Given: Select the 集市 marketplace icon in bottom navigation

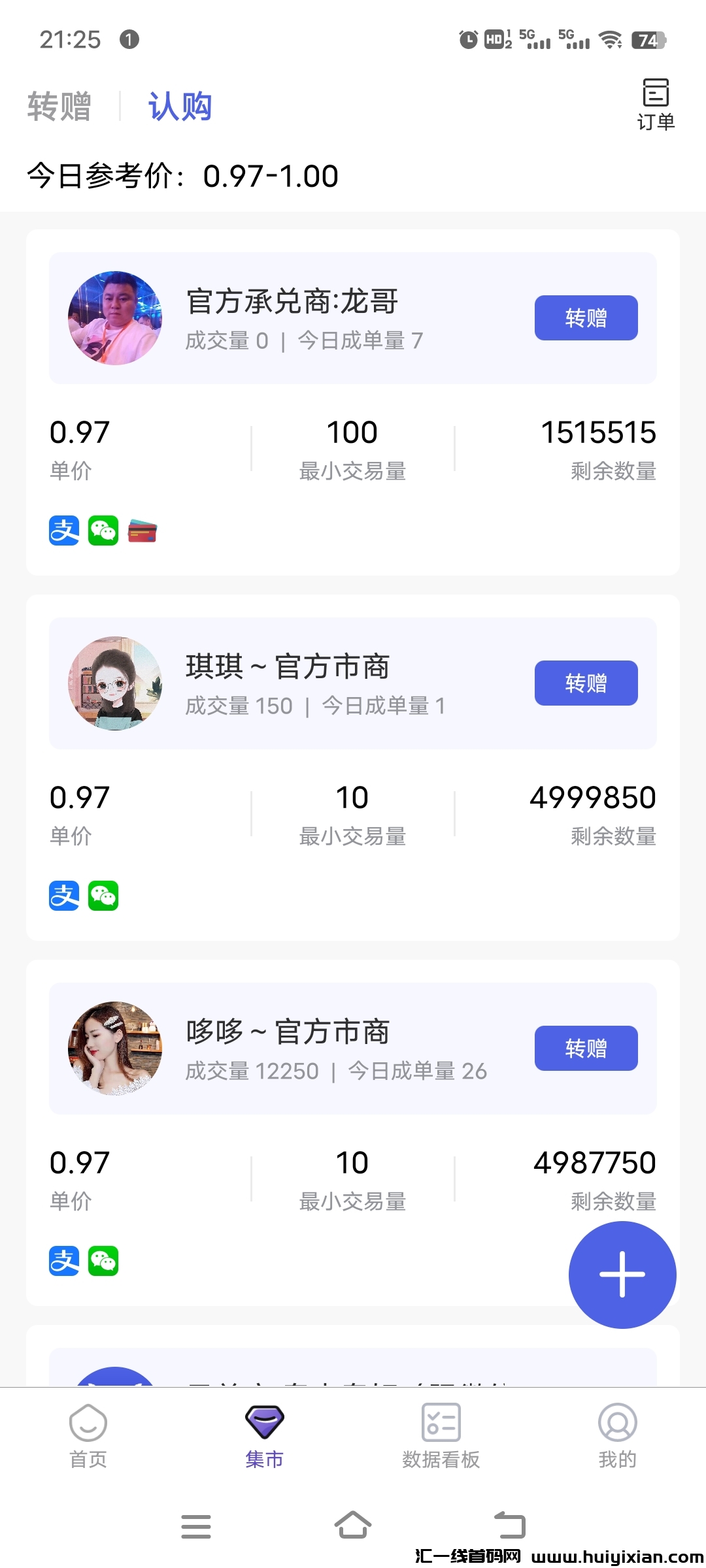Looking at the screenshot, I should click(x=265, y=1422).
